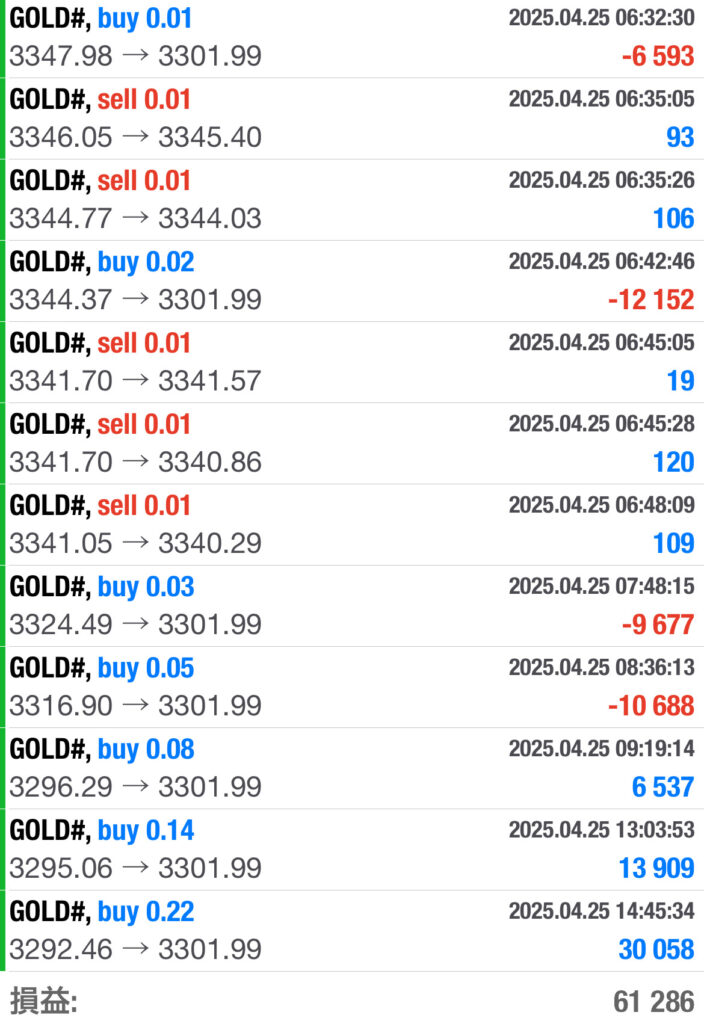View the sell trade at 06:48:09
Screen dimensions: 704x1024
click(352, 524)
